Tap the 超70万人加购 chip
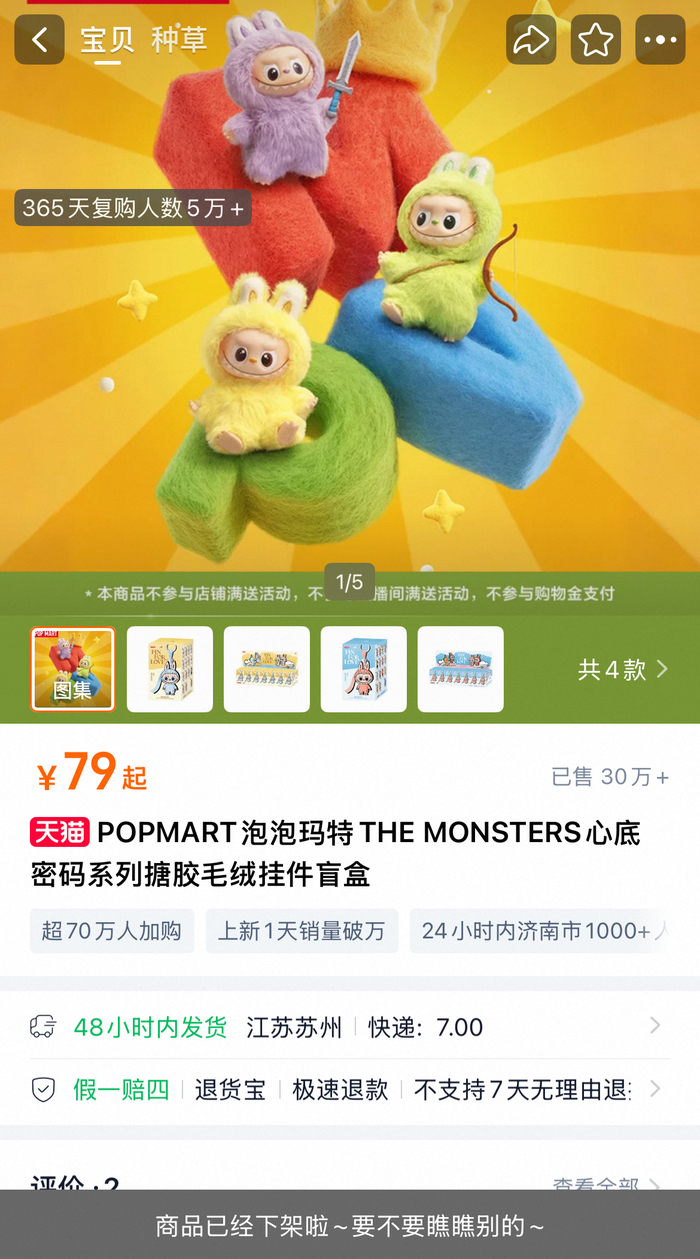 tap(112, 931)
